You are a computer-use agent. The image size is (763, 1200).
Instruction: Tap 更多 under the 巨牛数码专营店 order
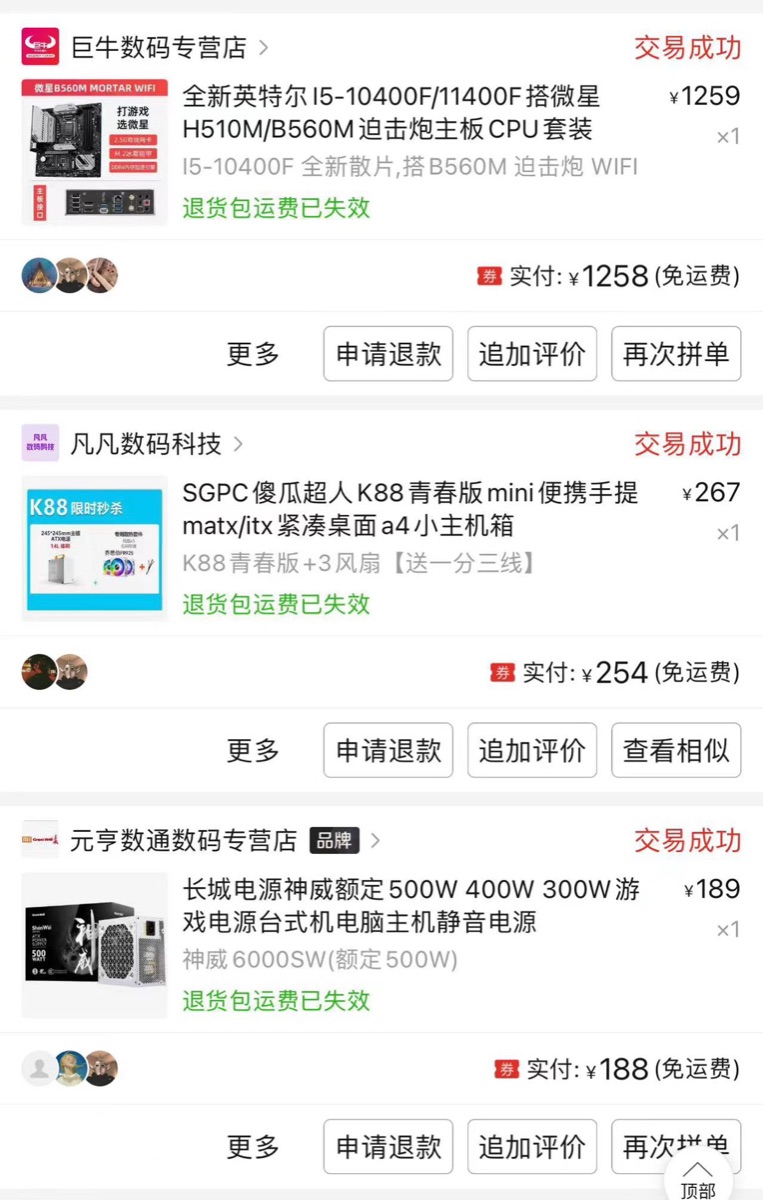click(x=253, y=354)
